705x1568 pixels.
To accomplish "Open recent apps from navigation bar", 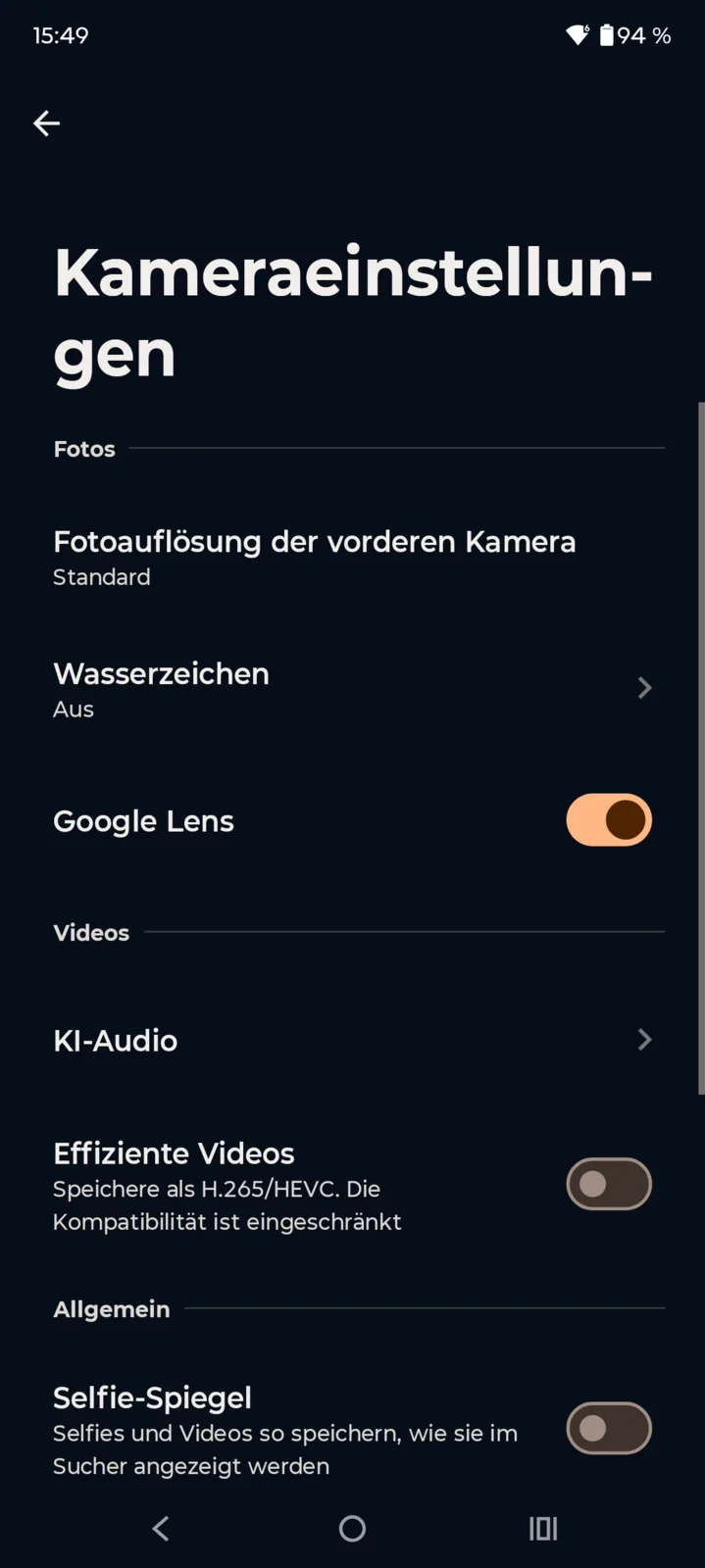I will (x=543, y=1528).
